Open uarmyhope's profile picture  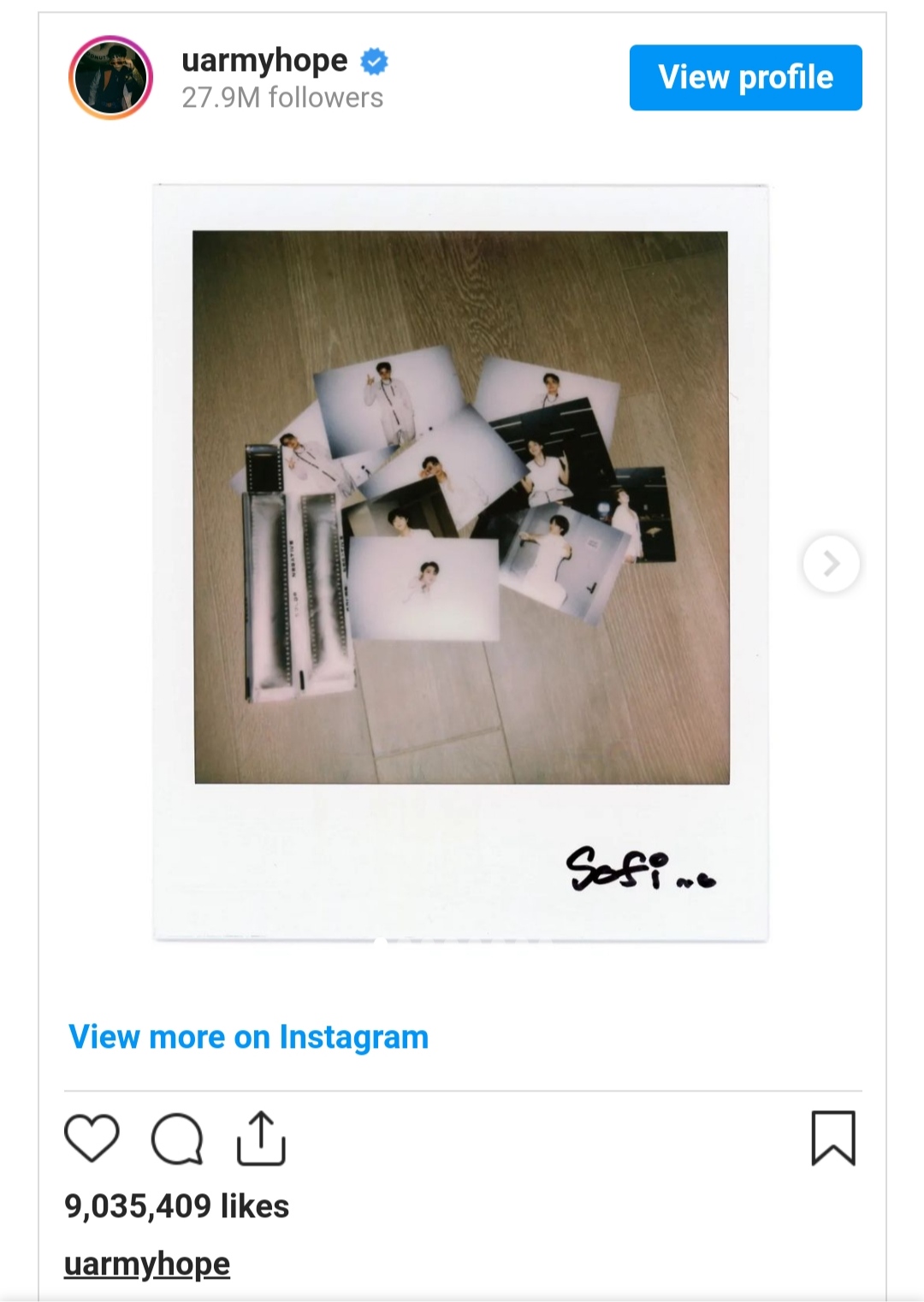[110, 78]
